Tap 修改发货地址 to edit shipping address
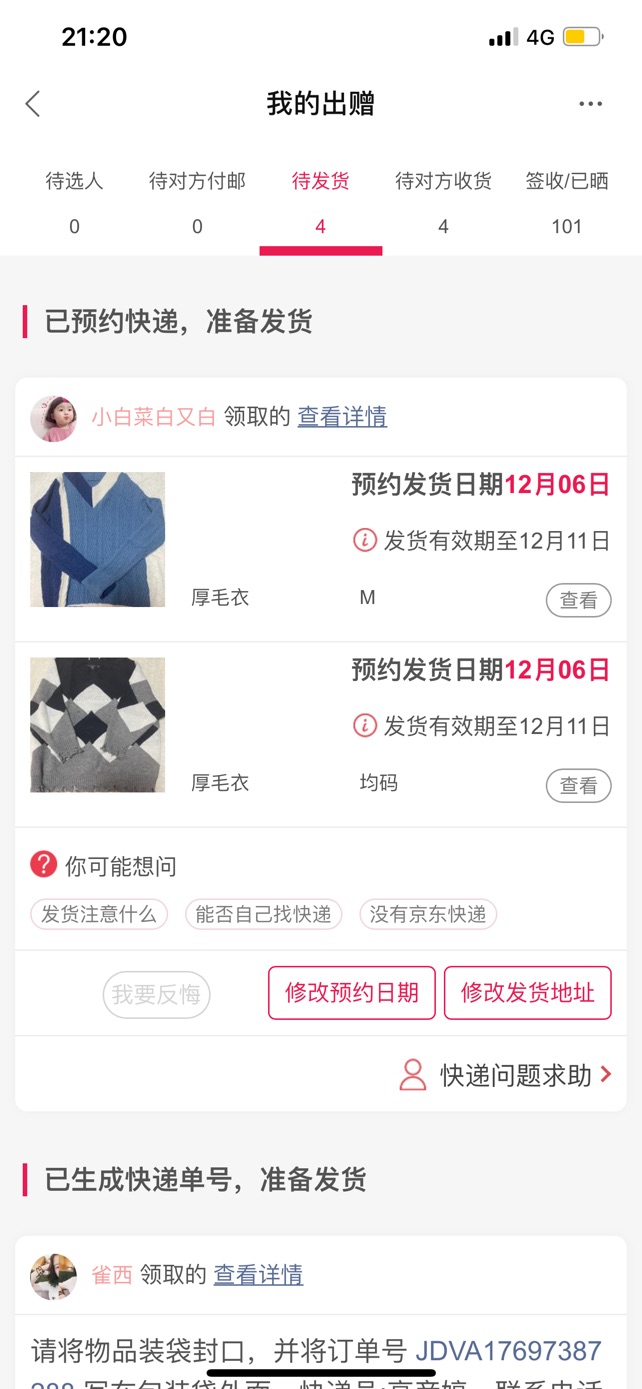Screen dimensions: 642x1389 tap(528, 993)
